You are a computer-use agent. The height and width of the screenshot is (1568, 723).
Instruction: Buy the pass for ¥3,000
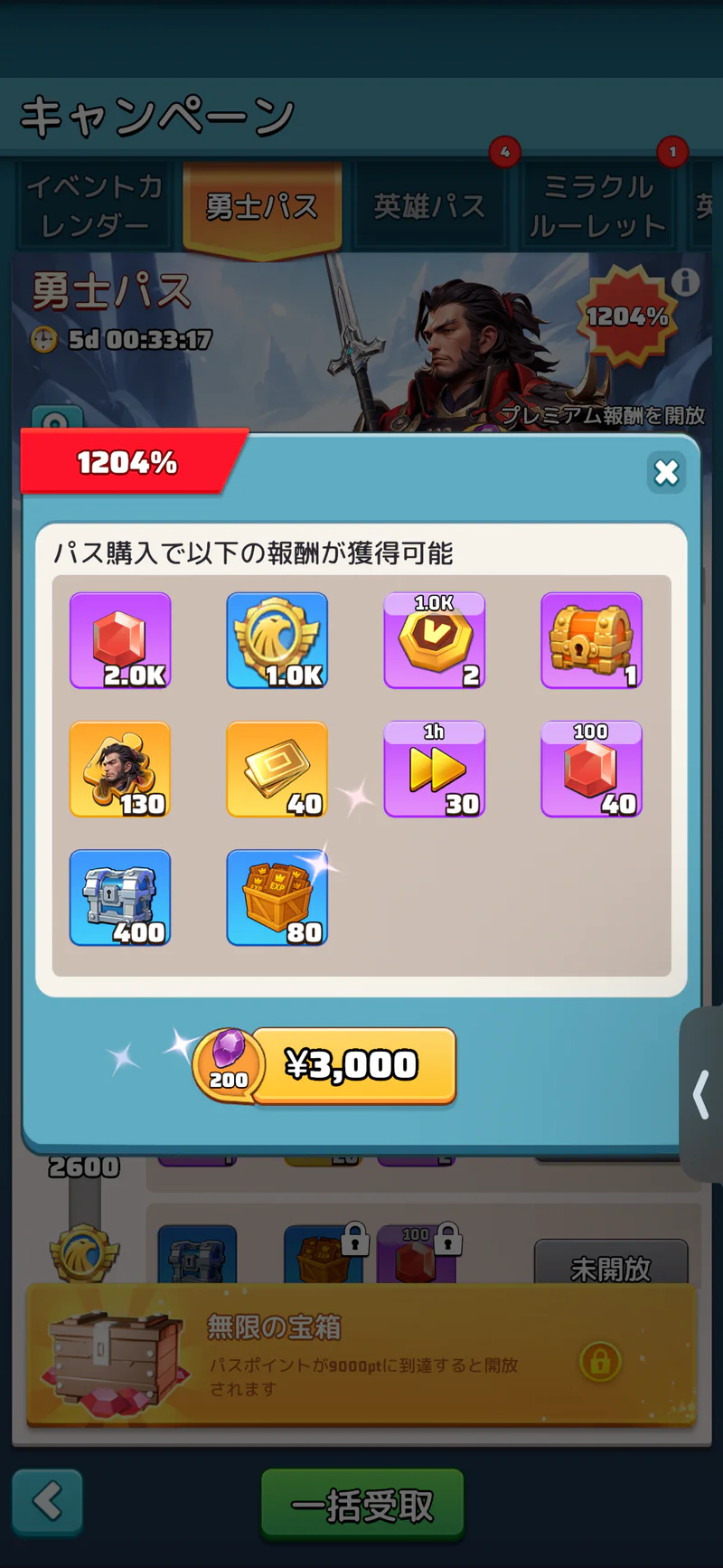coord(352,1065)
